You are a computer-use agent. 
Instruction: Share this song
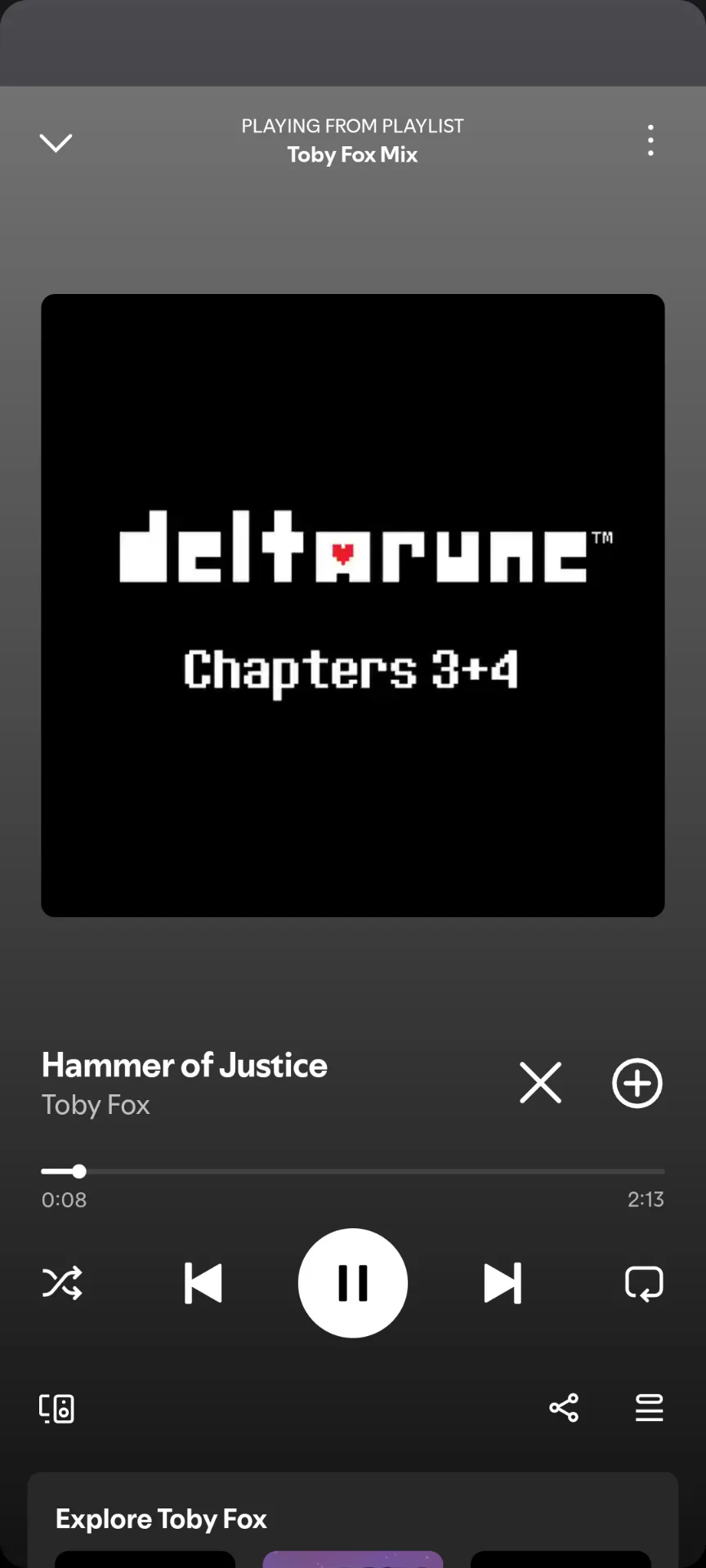[564, 1408]
